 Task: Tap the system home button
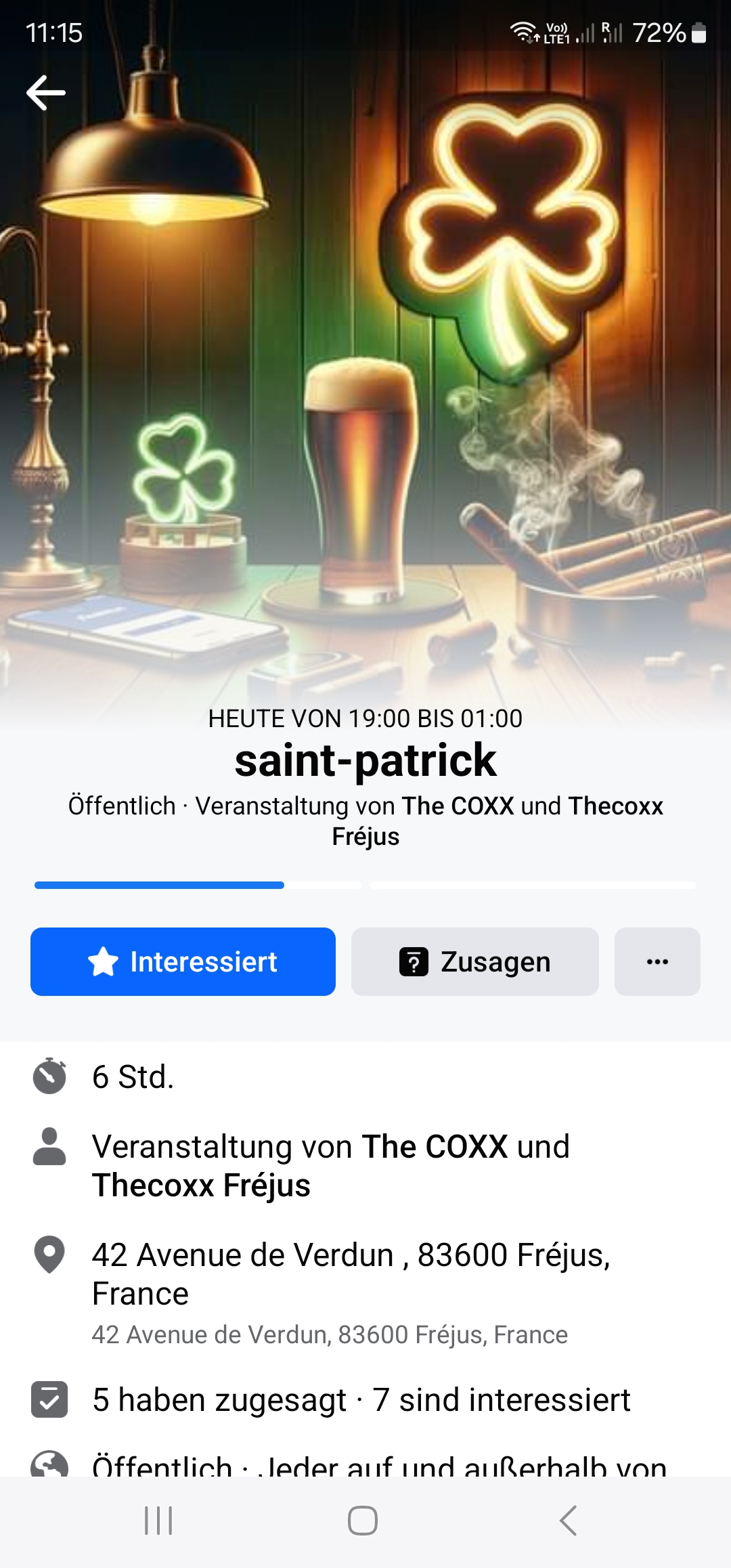tap(363, 1521)
